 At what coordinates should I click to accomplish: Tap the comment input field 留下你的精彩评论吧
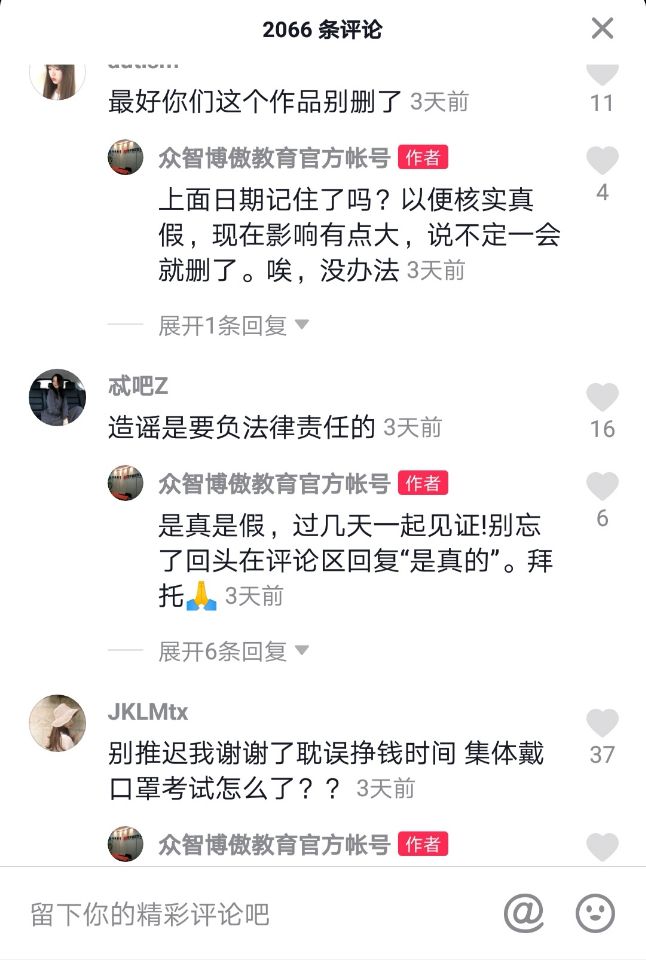(x=250, y=913)
